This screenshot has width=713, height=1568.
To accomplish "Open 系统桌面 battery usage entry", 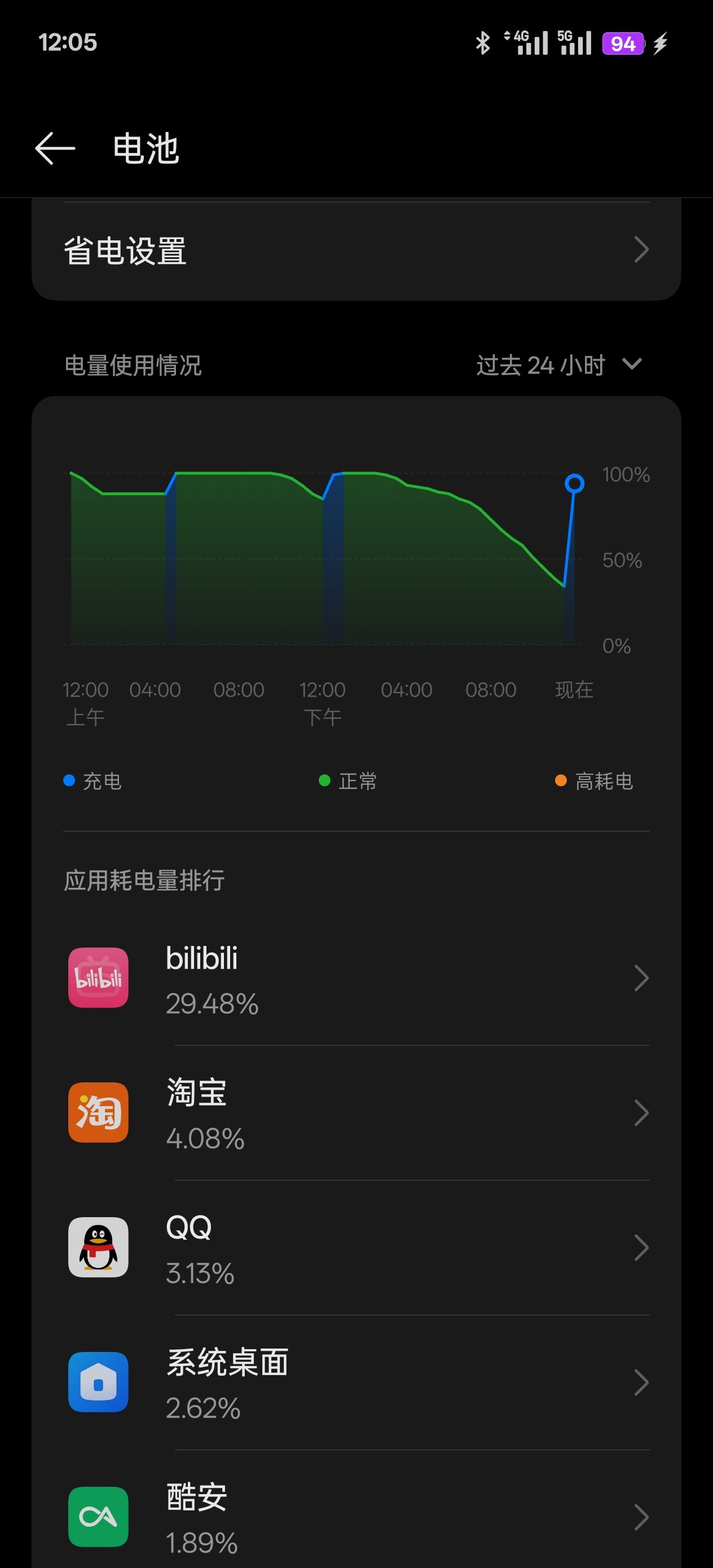I will (356, 1382).
